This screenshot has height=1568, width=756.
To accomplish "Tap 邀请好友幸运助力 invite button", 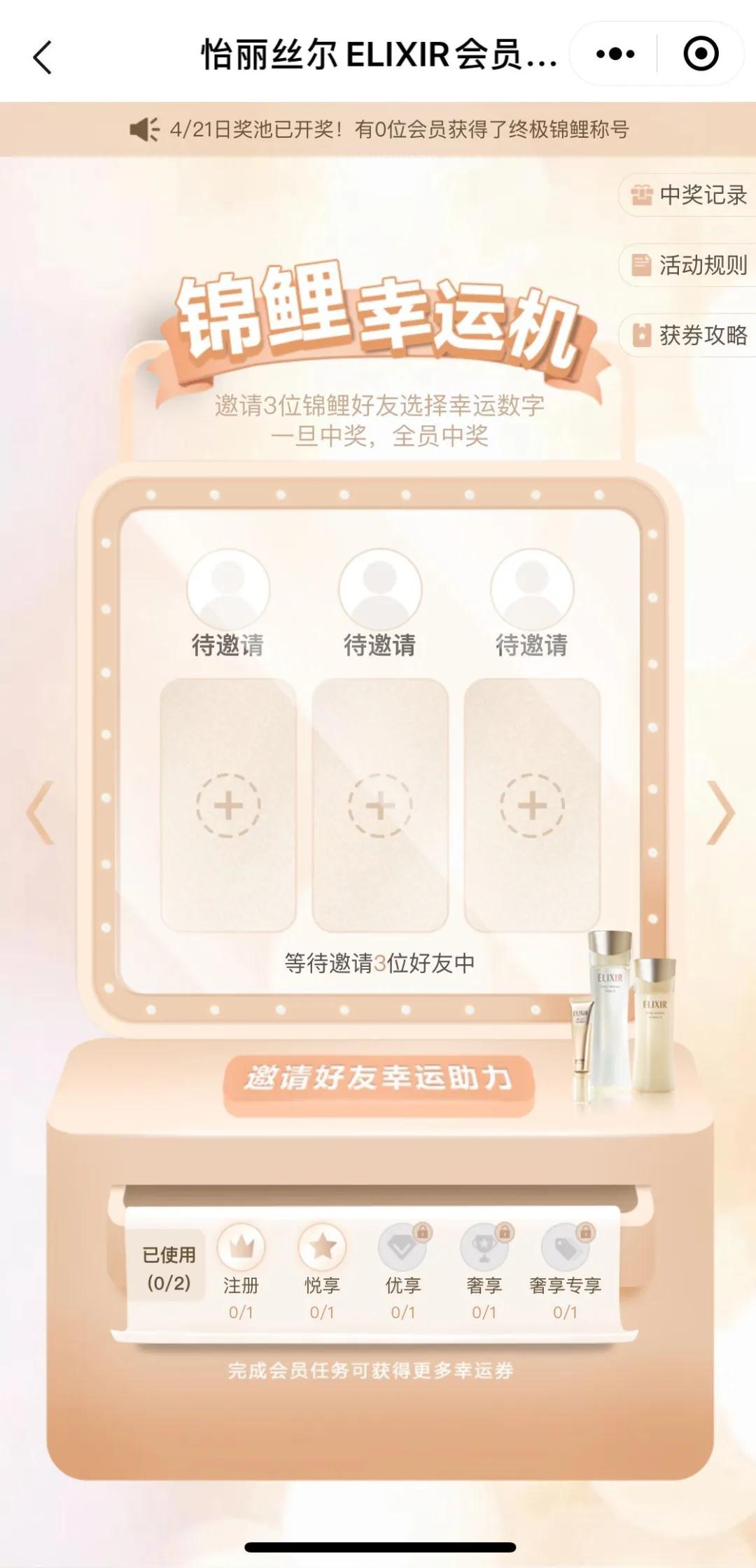I will point(379,1078).
